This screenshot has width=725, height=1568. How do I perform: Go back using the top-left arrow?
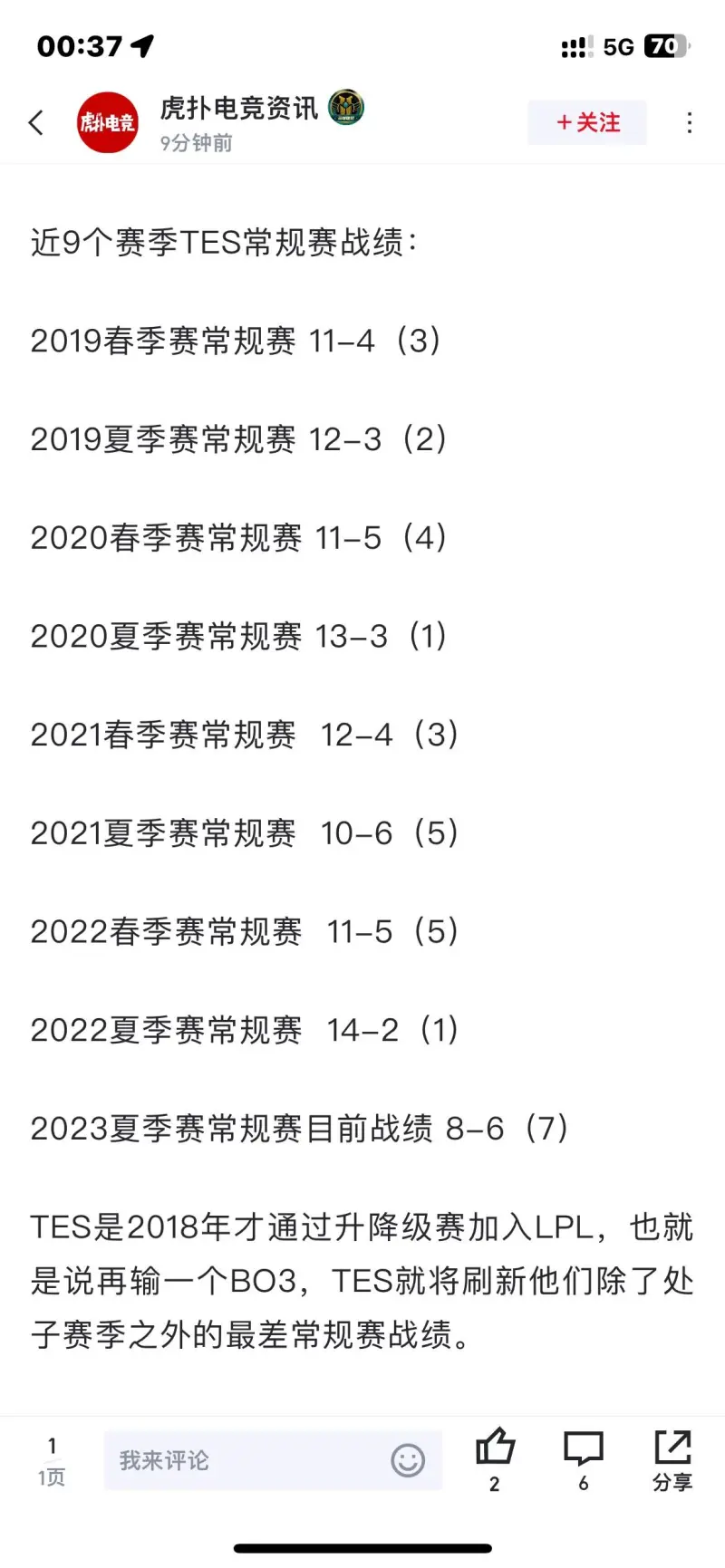tap(36, 122)
